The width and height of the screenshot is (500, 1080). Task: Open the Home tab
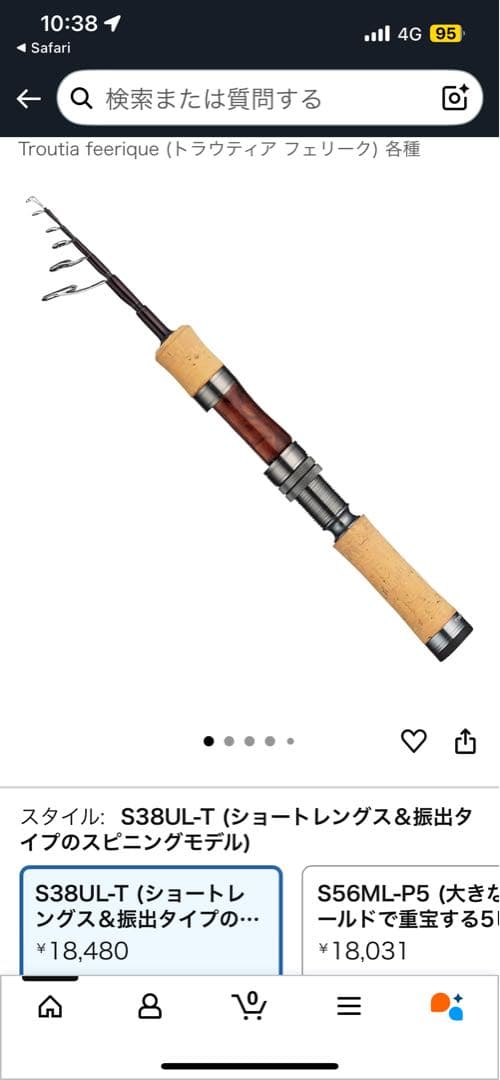[x=50, y=1007]
